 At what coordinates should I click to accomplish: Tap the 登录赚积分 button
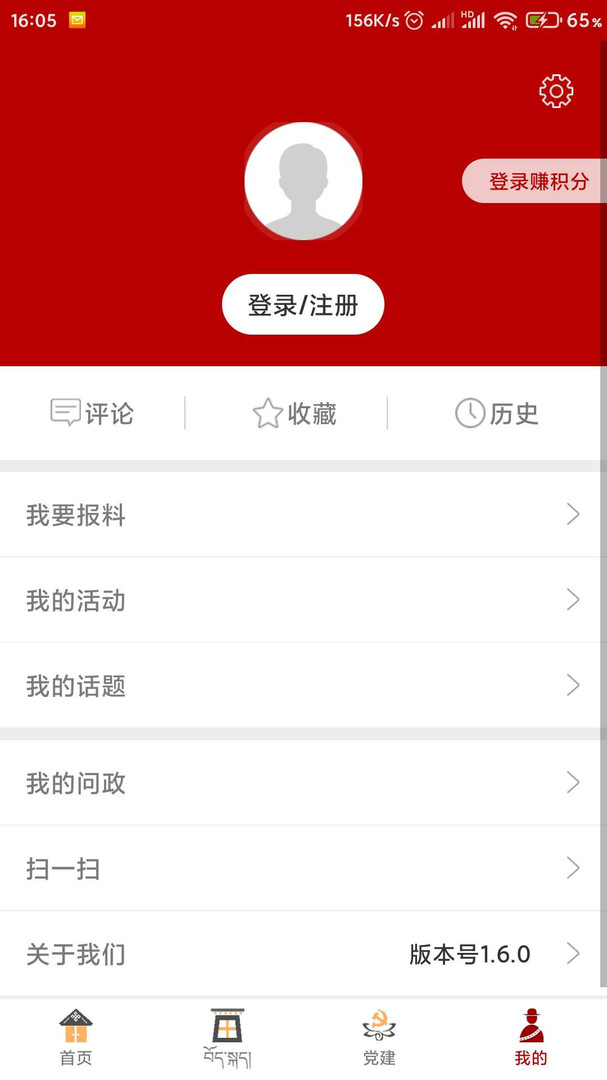(x=536, y=181)
